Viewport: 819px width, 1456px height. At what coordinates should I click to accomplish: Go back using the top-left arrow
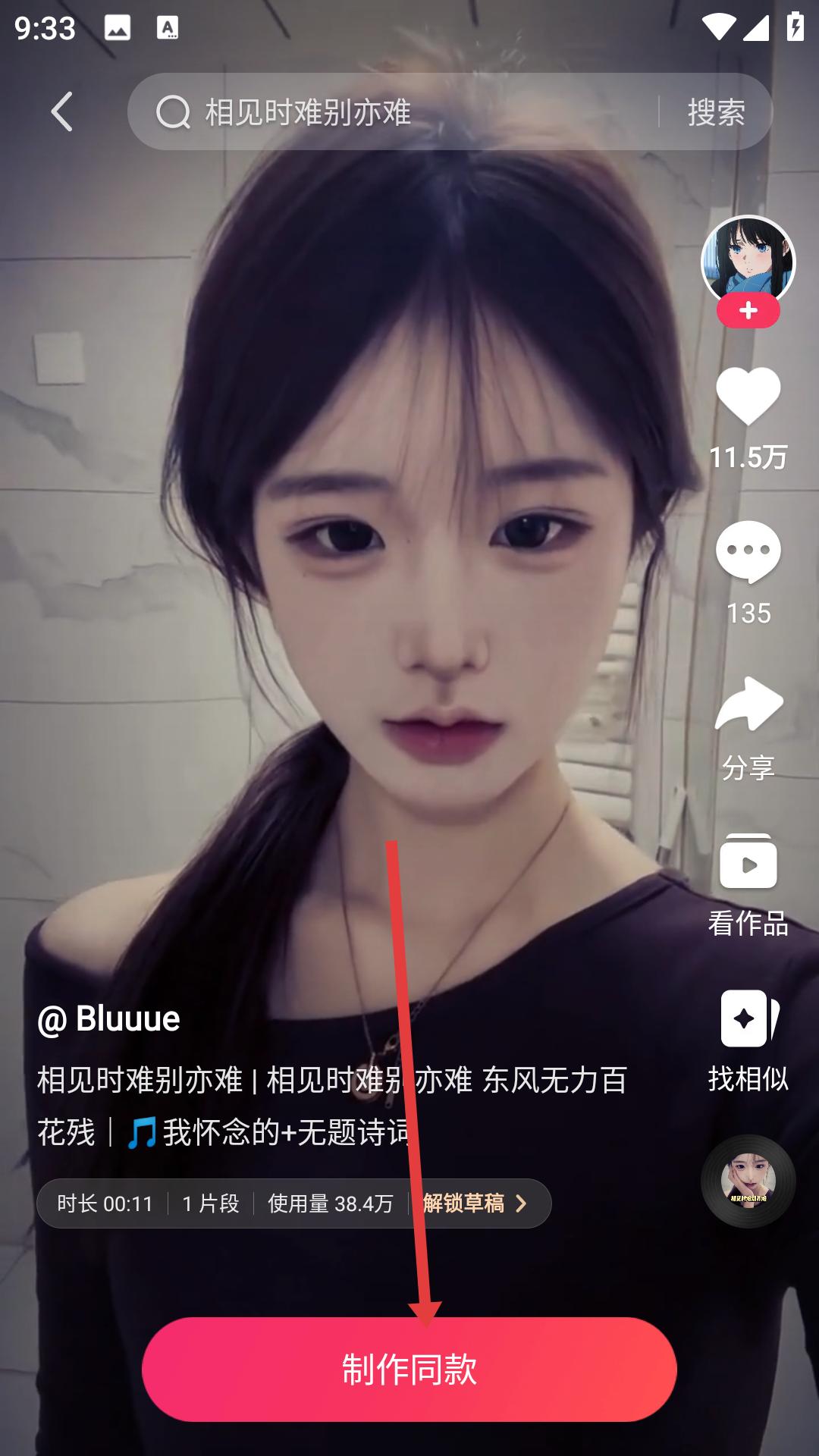click(x=62, y=111)
